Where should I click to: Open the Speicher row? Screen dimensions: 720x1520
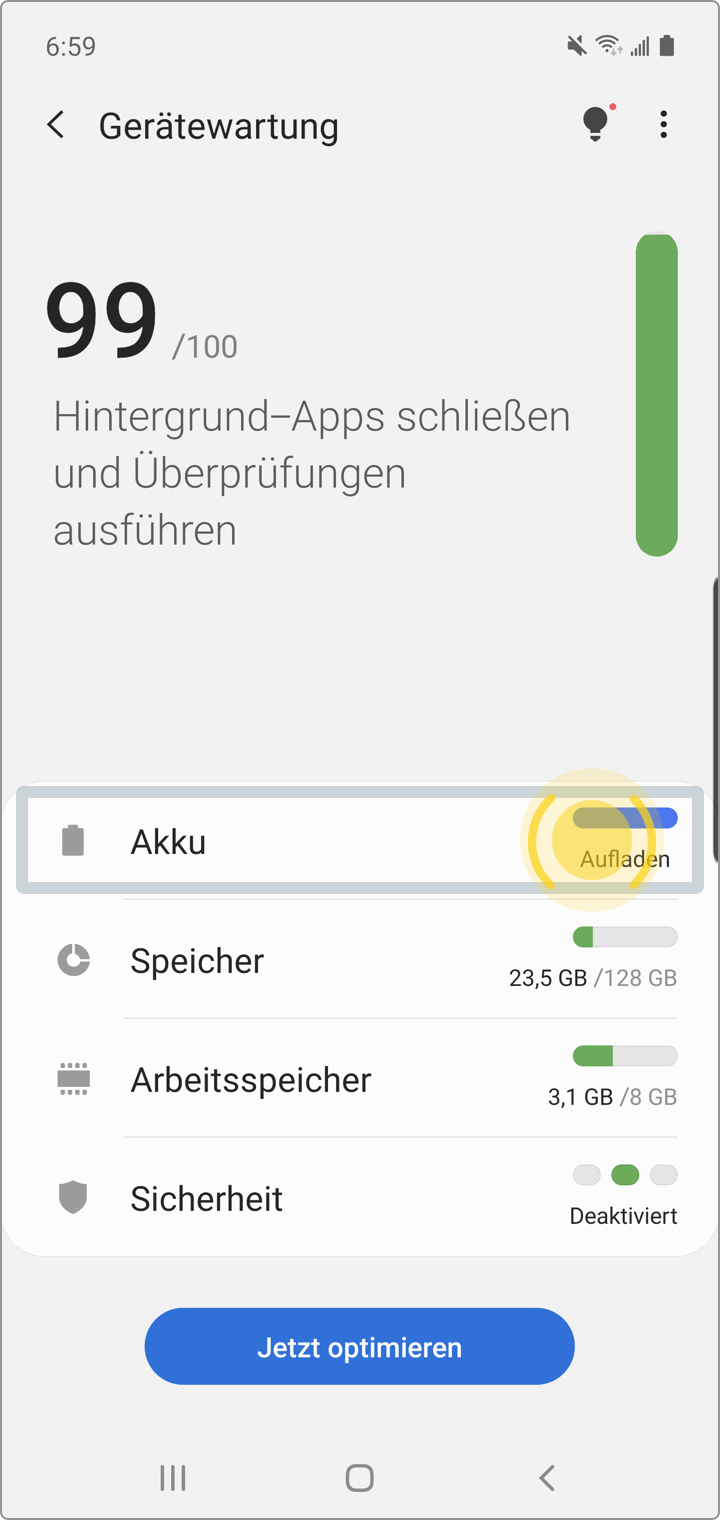click(x=360, y=960)
